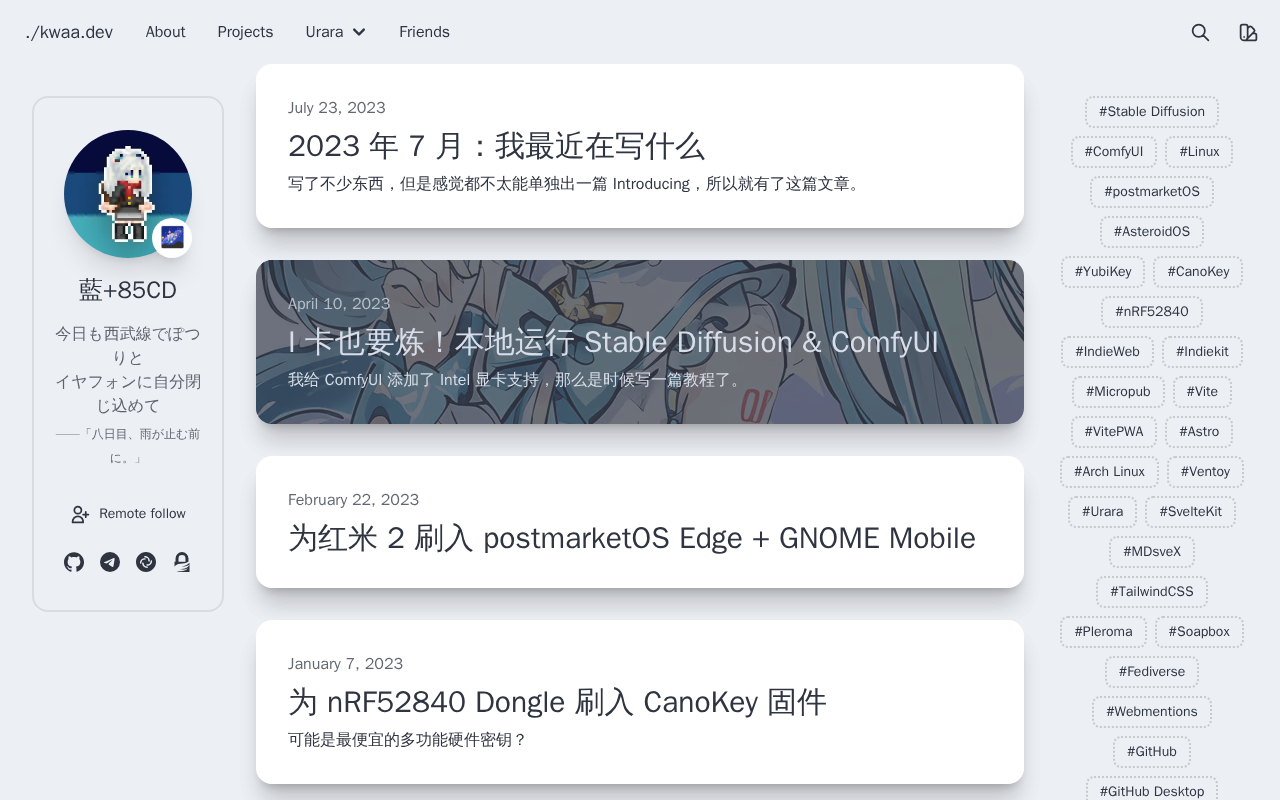Go to the About page
1280x800 pixels.
(x=165, y=32)
